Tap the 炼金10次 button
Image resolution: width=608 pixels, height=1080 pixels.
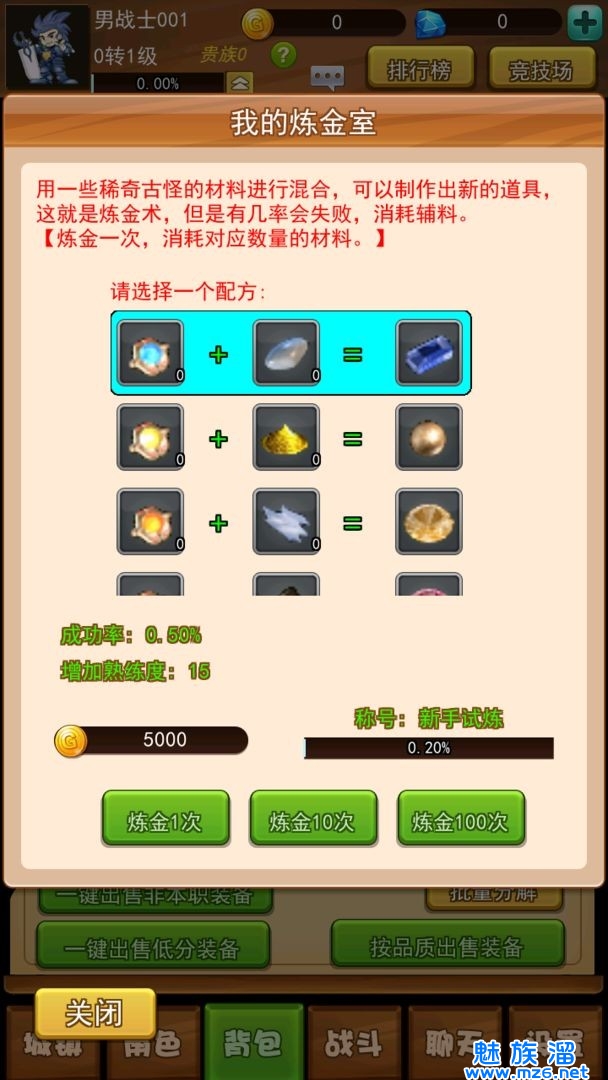312,821
